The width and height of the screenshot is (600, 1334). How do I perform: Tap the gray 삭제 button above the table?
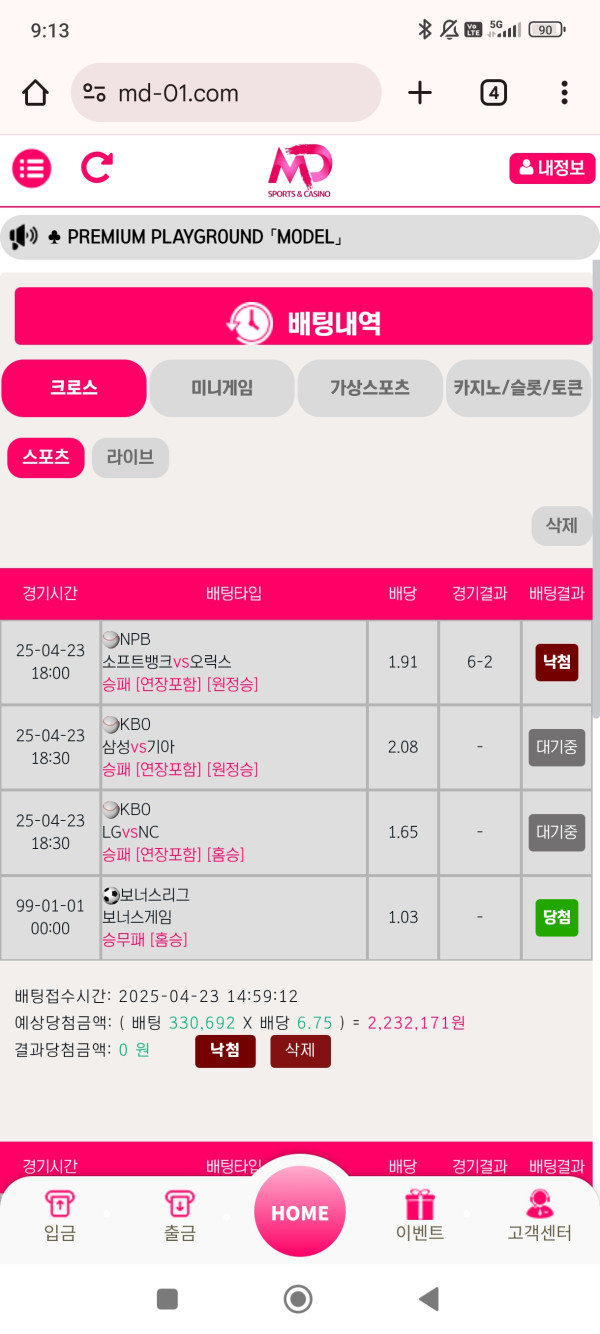tap(561, 525)
